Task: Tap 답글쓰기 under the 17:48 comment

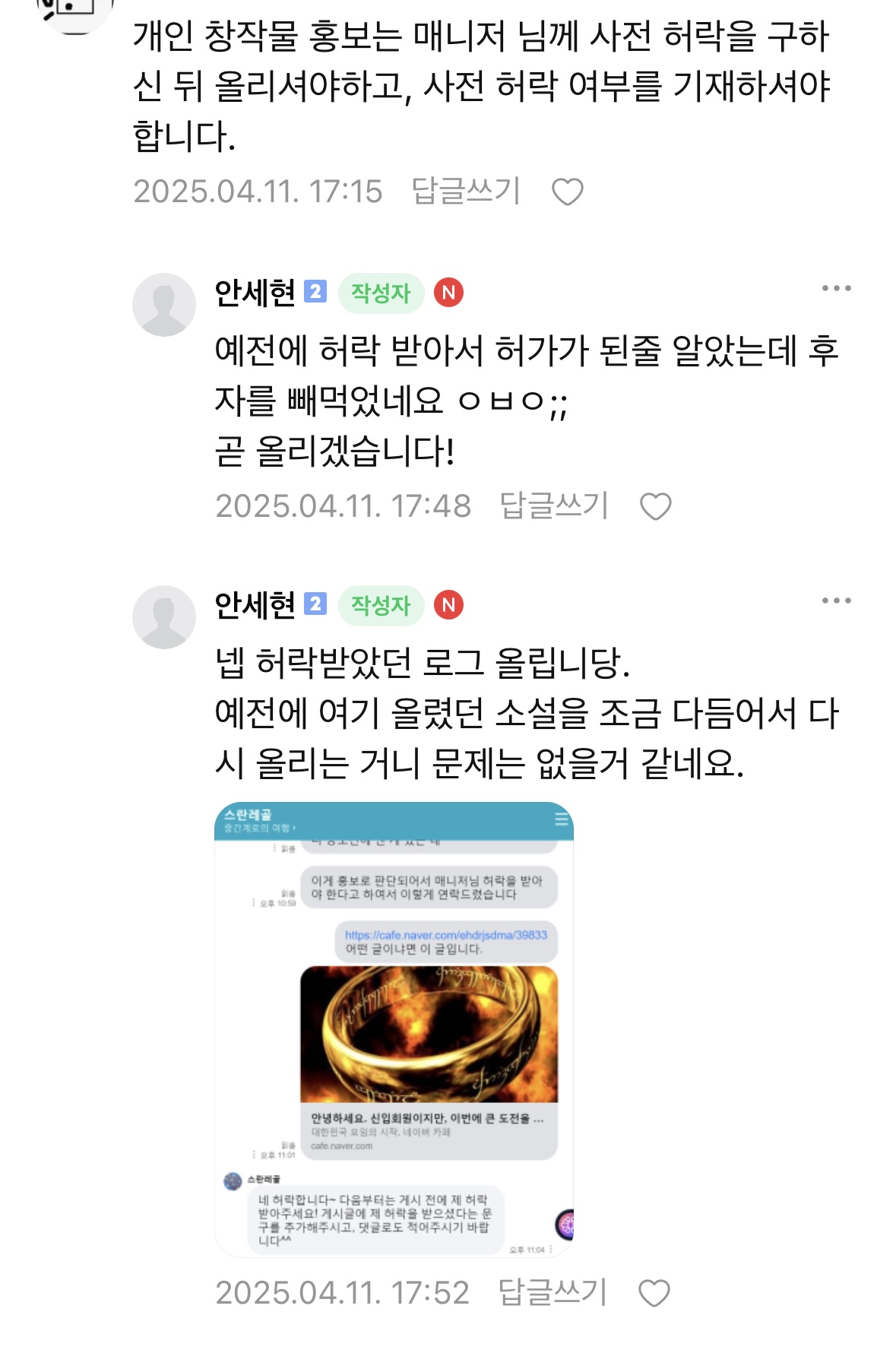Action: (553, 506)
